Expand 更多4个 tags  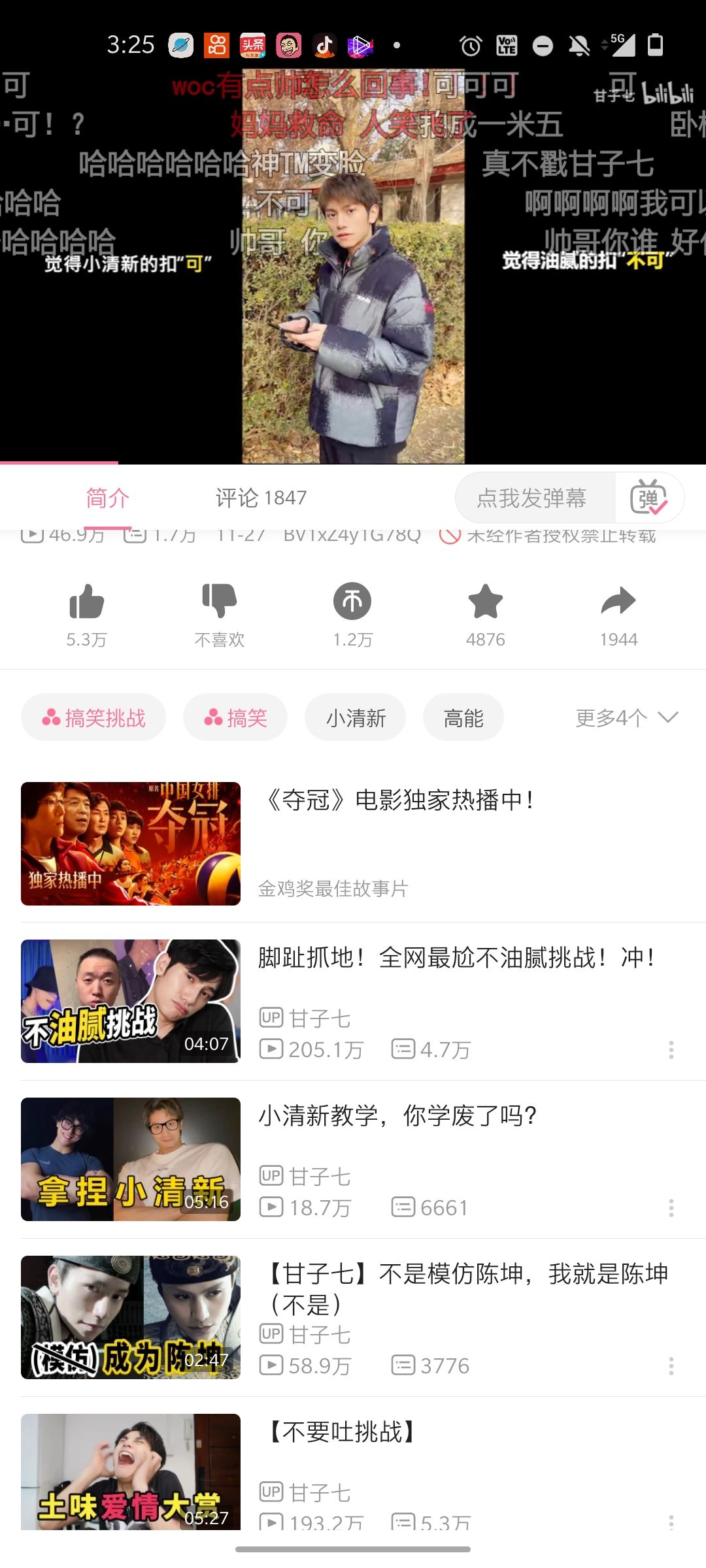626,717
